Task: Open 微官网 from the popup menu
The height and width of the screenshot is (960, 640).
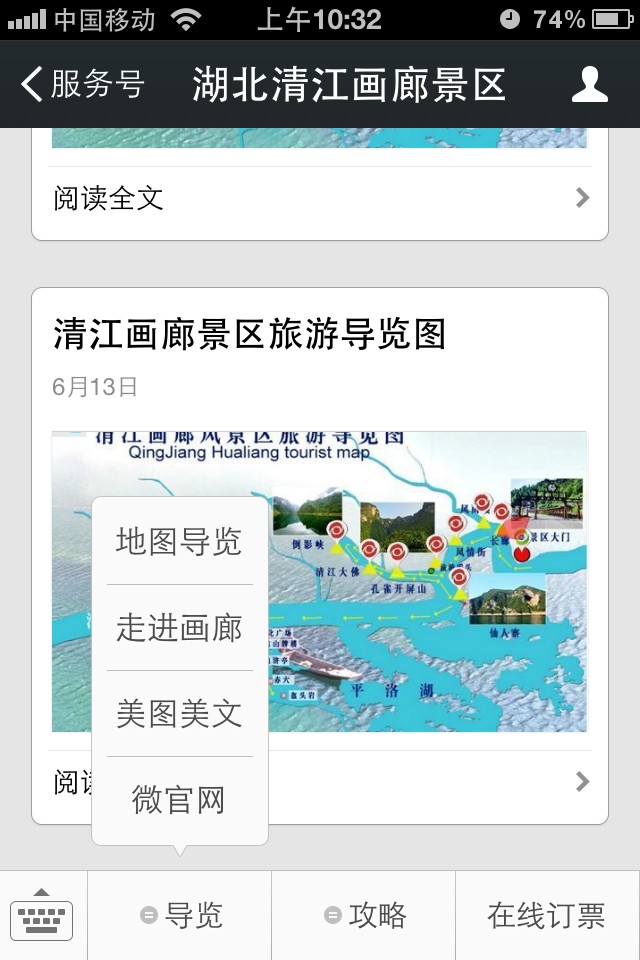Action: click(x=179, y=800)
